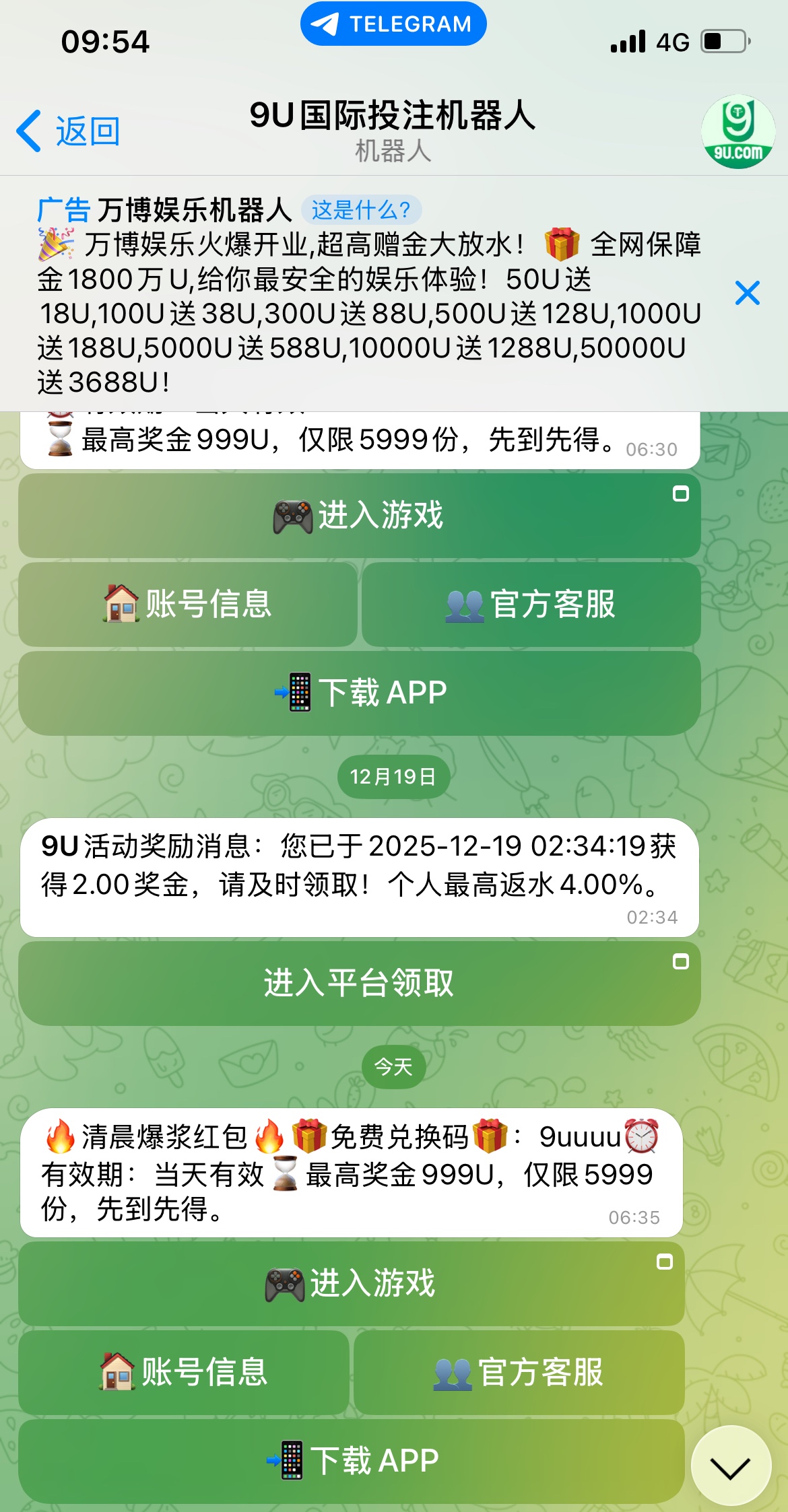
Task: Contact 官方客服 under the 06:30 message
Action: 531,604
